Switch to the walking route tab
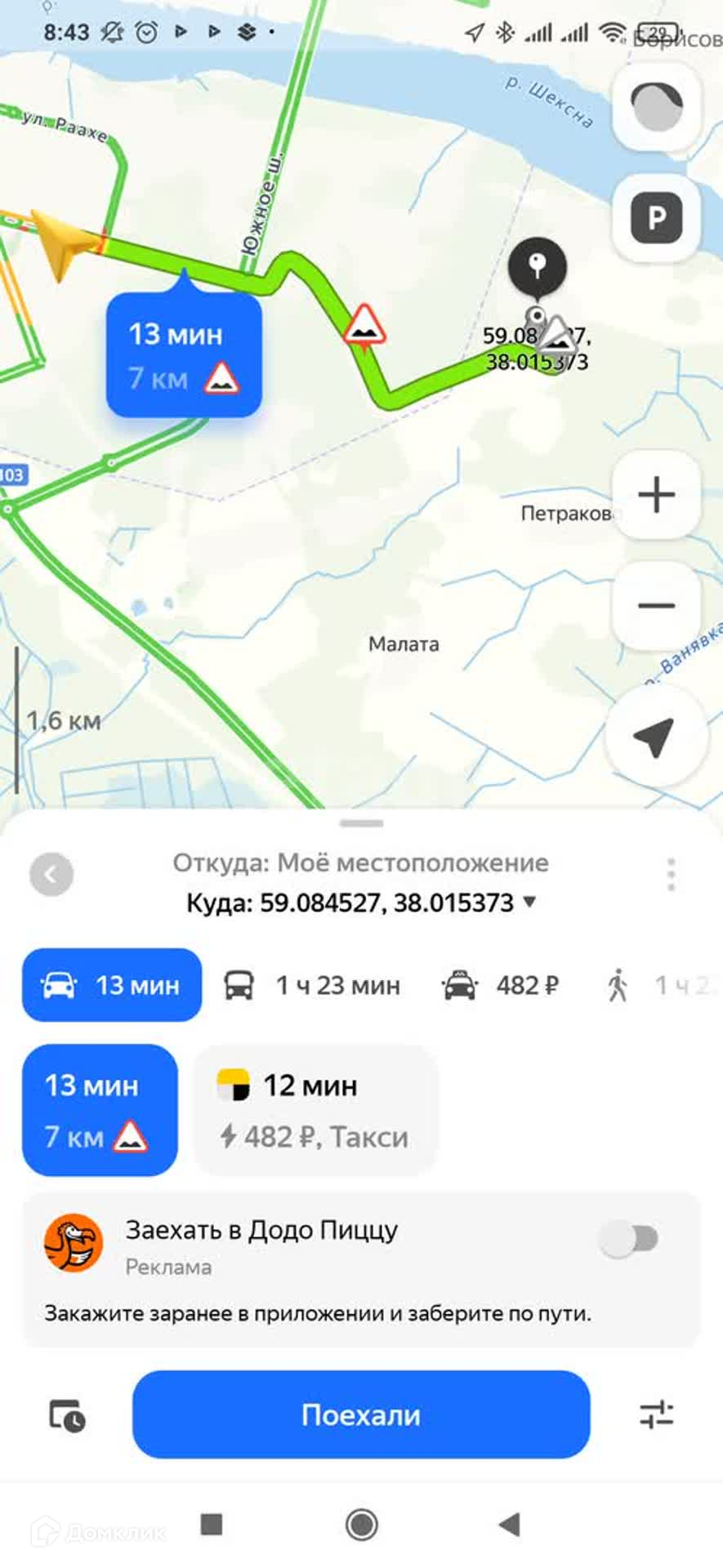This screenshot has height=1568, width=723. click(654, 986)
